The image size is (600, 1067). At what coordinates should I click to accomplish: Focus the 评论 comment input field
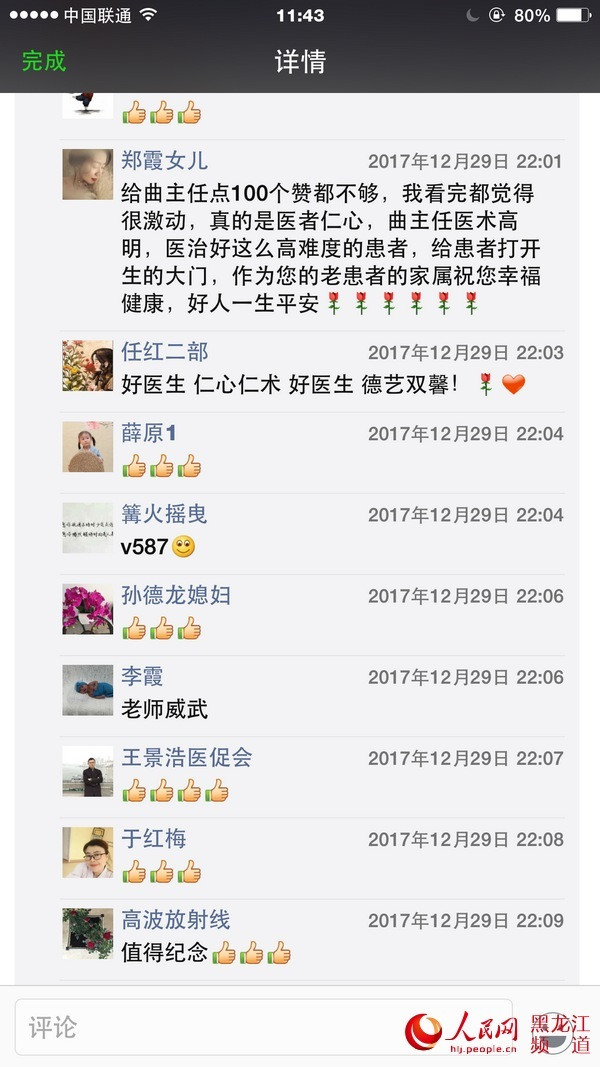(x=263, y=1026)
